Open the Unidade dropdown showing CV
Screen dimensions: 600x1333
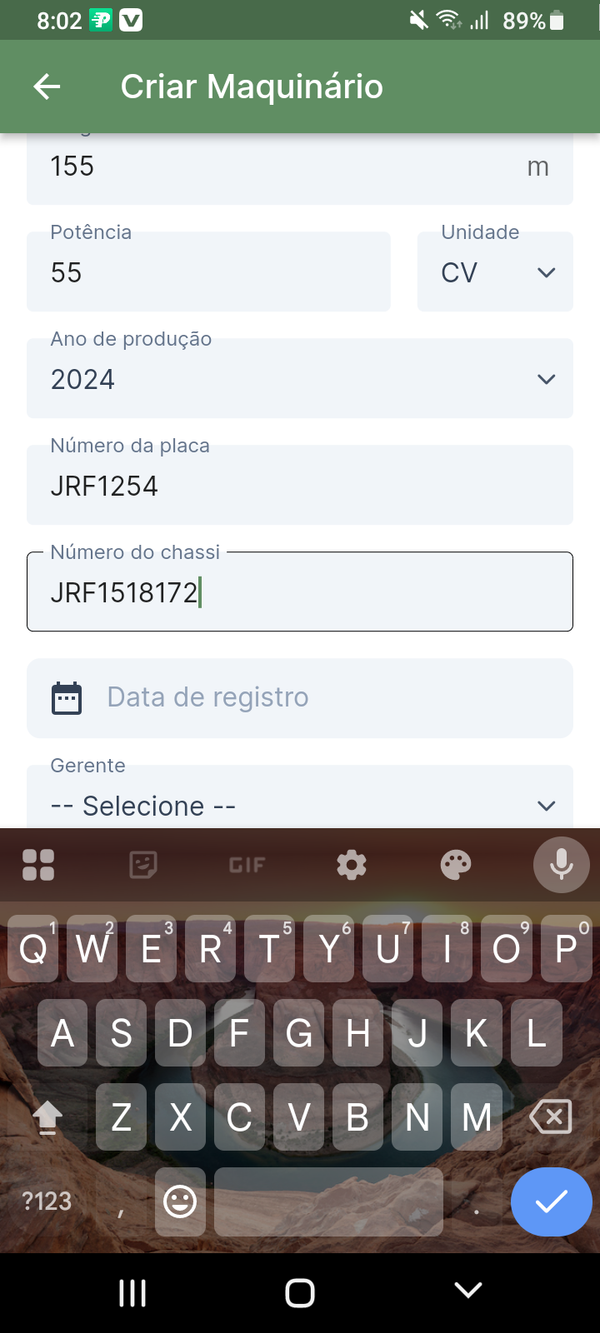pos(495,272)
